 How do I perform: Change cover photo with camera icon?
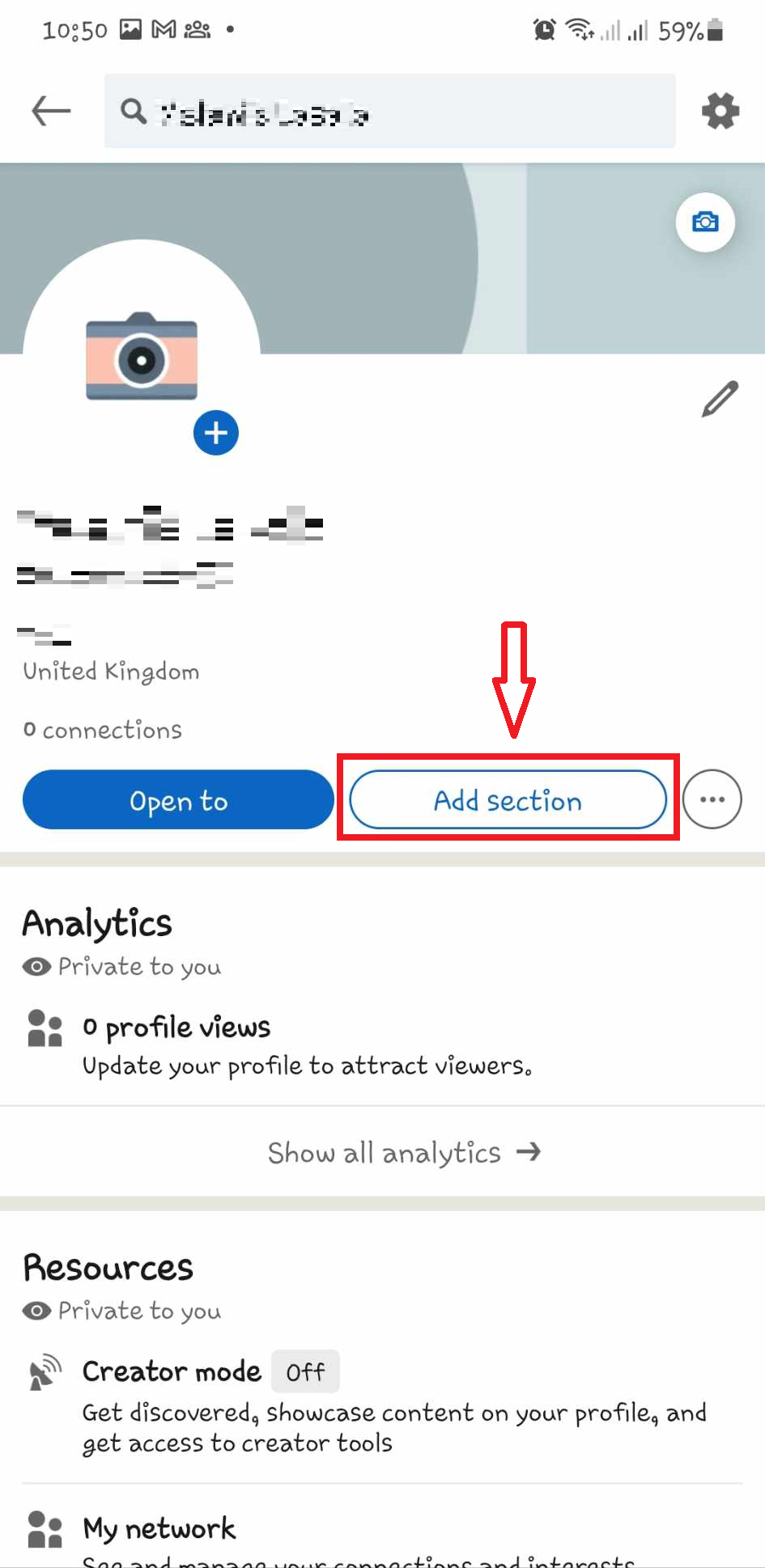point(705,222)
